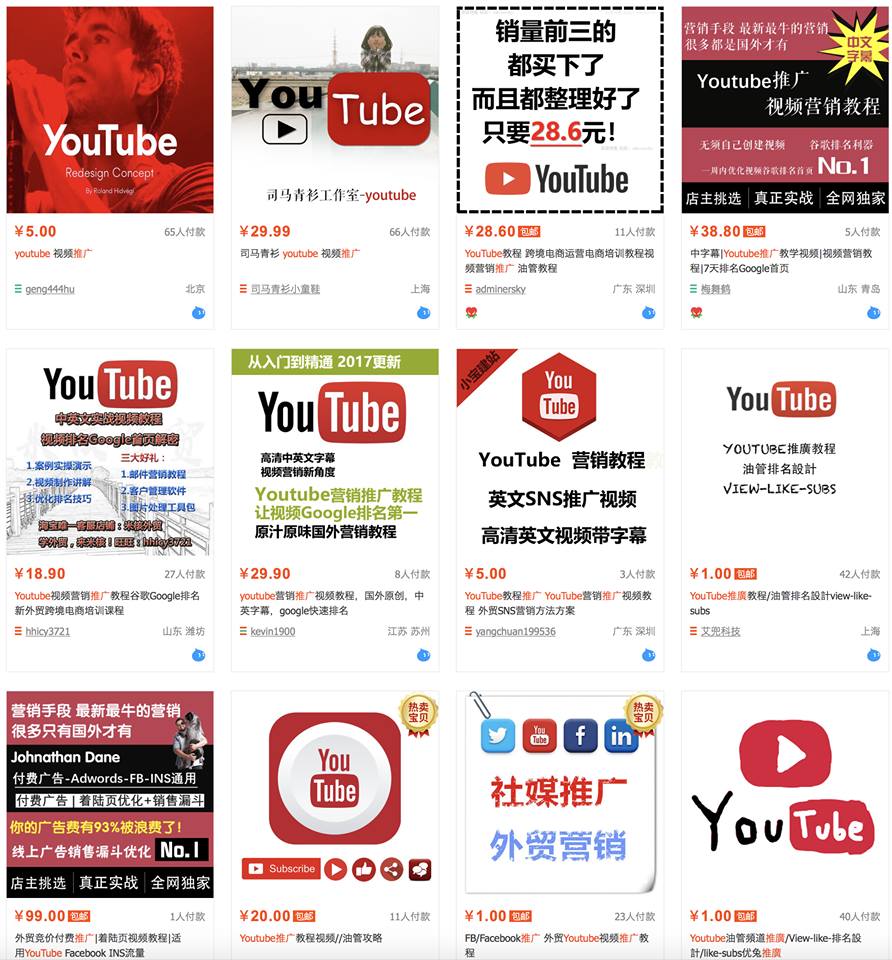Open the YouTube 营销教程 英文SNS推广视频 product
The height and width of the screenshot is (960, 892).
pos(560,452)
